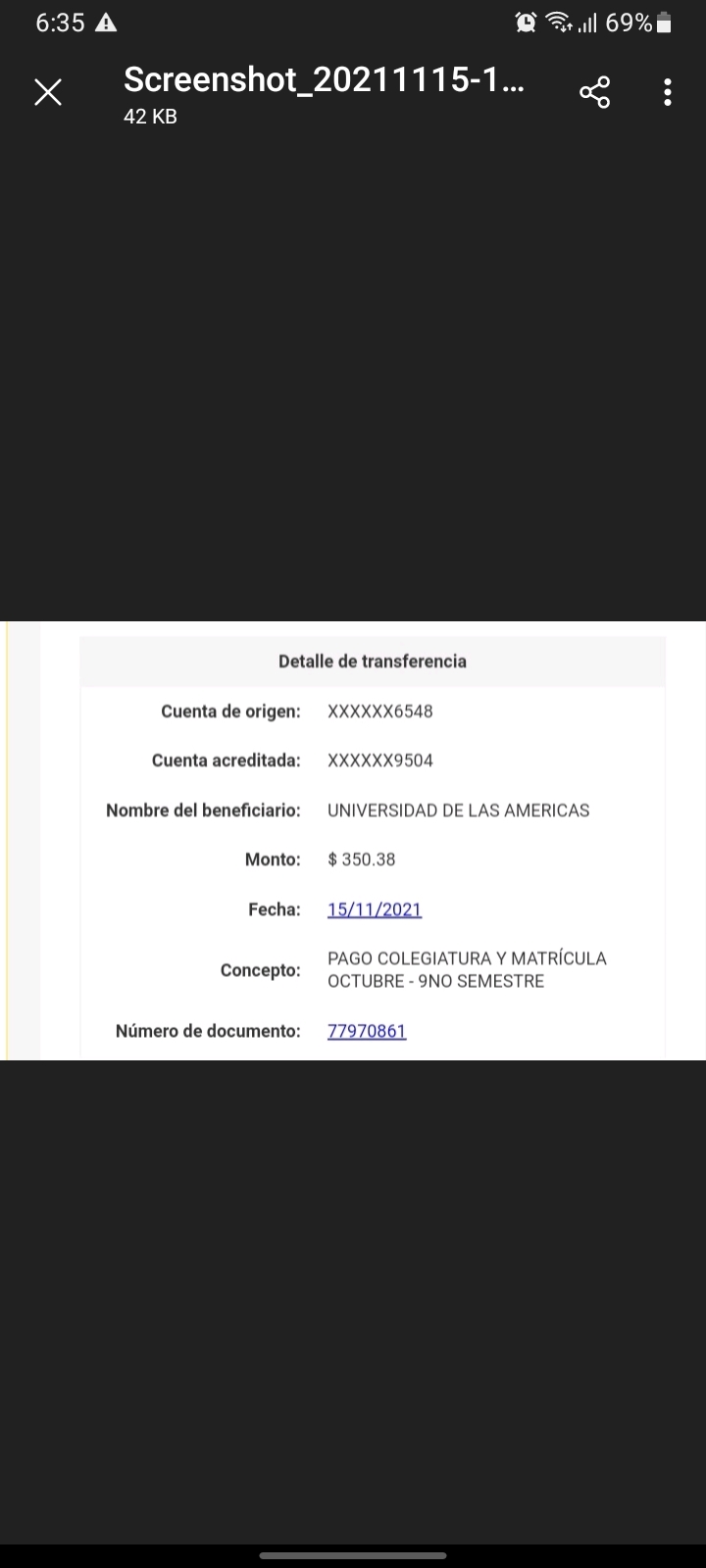Open the three-dot overflow menu

pos(668,92)
